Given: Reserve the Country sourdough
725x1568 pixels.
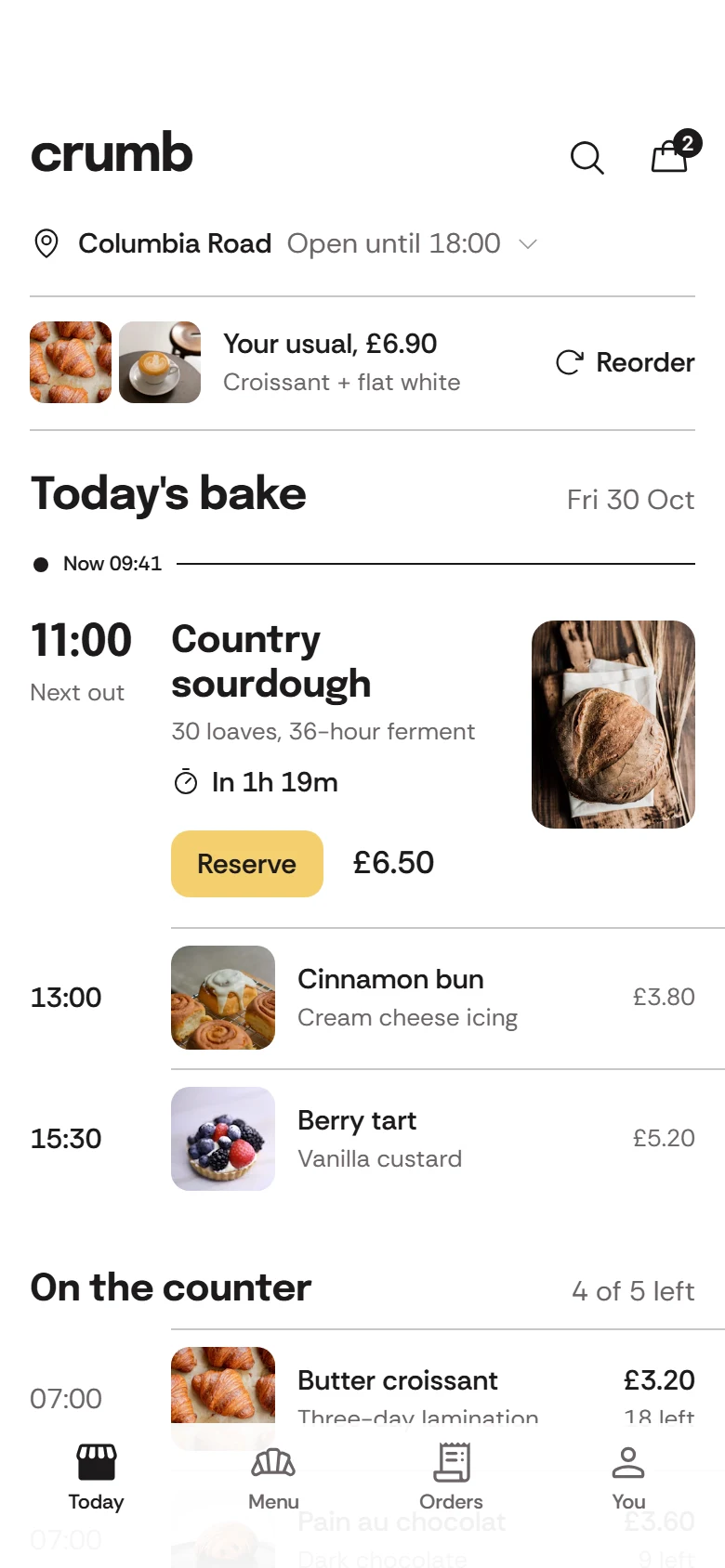Looking at the screenshot, I should coord(247,864).
